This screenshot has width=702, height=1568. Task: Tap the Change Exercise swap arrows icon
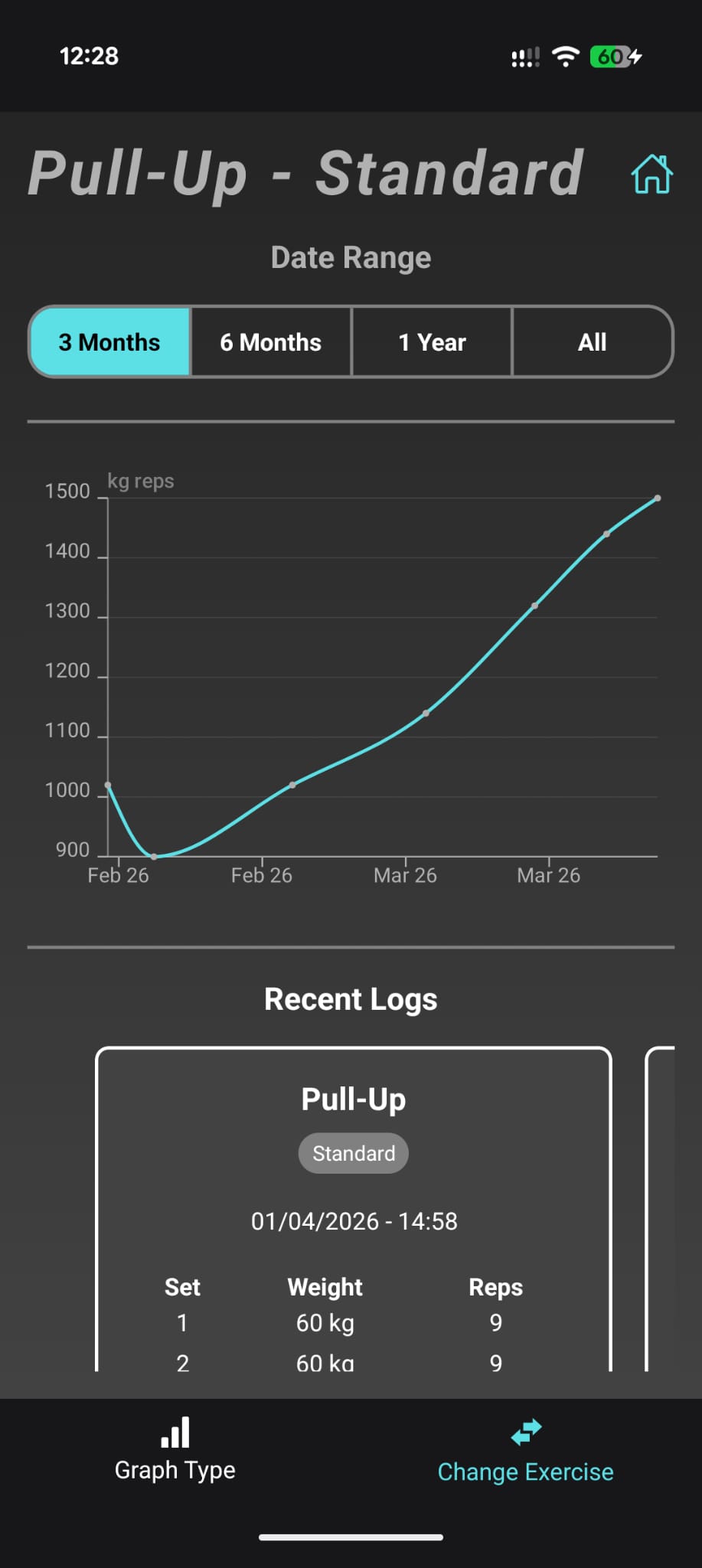click(x=526, y=1430)
